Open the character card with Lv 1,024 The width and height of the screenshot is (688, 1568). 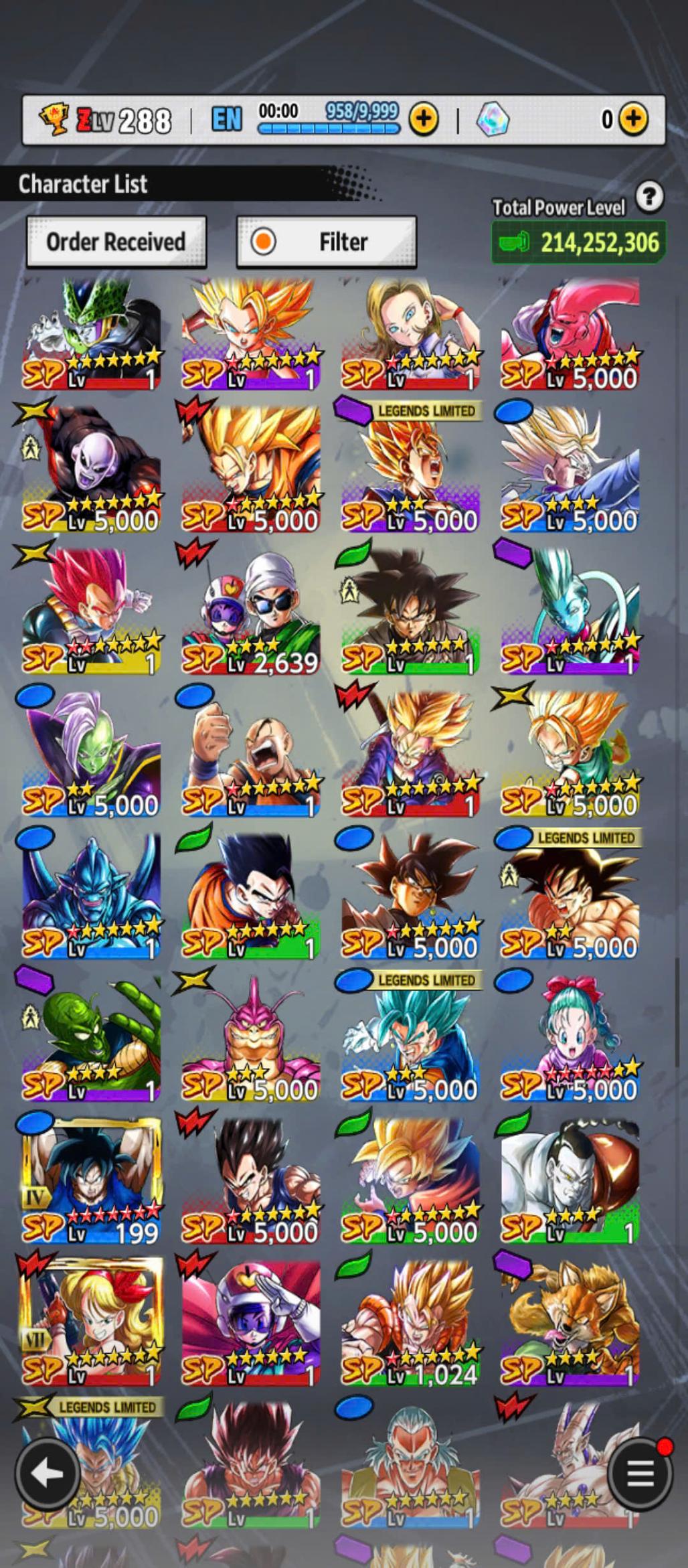point(410,1324)
